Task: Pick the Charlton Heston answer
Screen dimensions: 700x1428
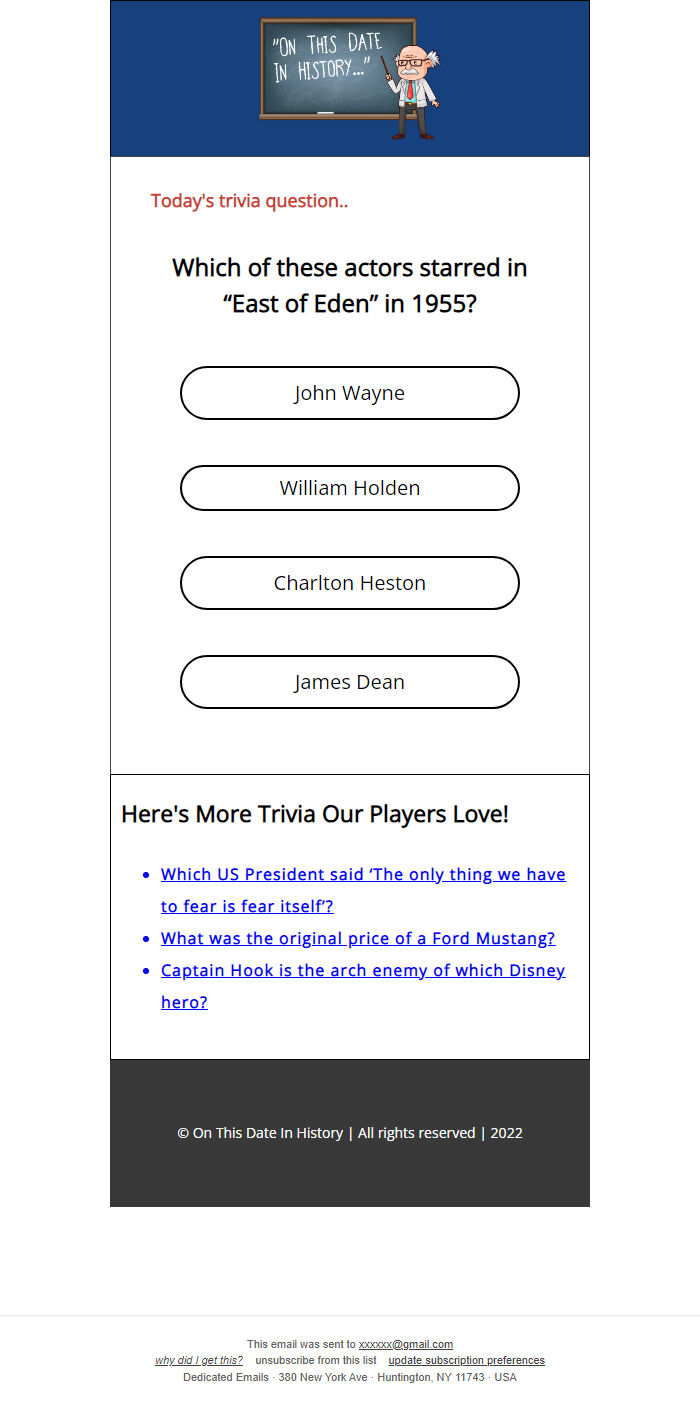Action: pos(350,583)
